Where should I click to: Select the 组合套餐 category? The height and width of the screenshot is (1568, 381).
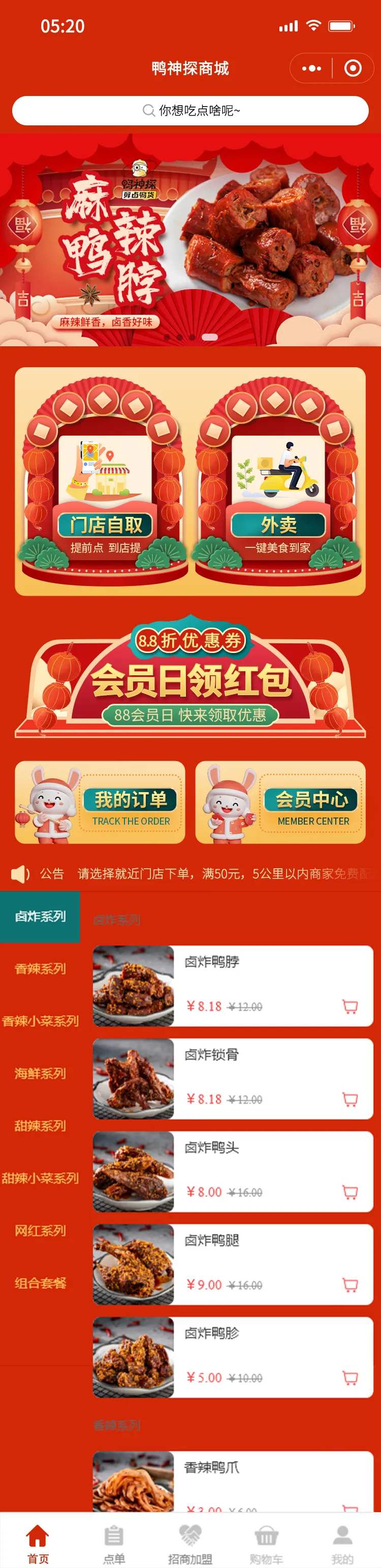tap(40, 1283)
